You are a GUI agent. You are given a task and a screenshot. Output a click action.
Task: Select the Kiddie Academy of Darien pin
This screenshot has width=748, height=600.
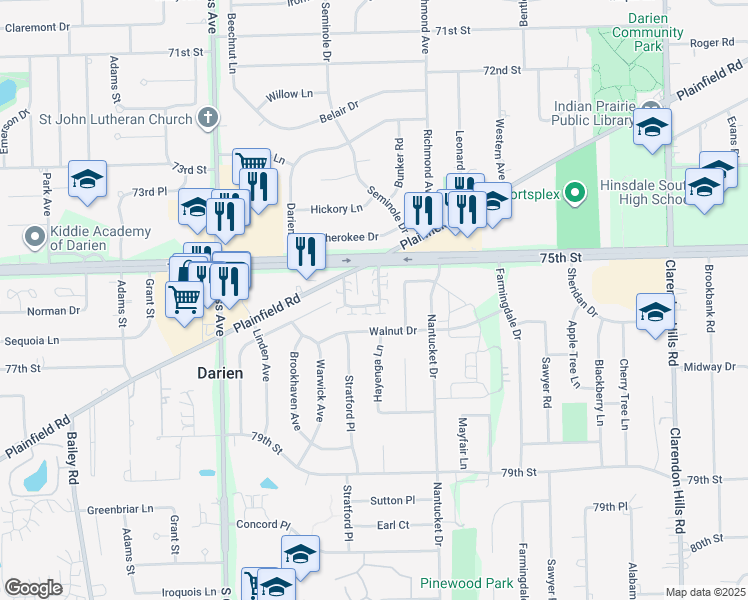pos(35,237)
